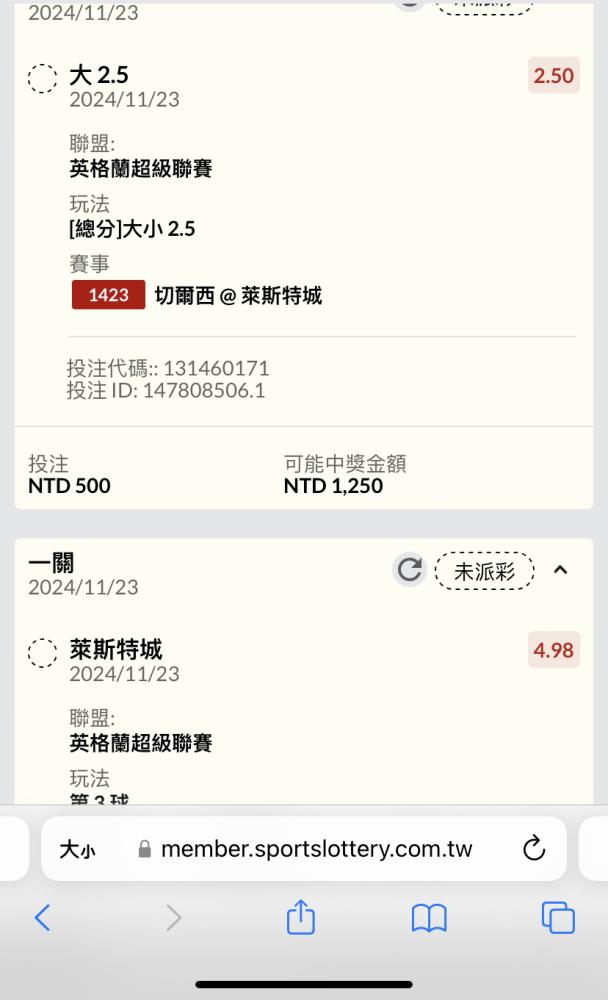Open the 大小 text size page menu
Image resolution: width=608 pixels, height=1000 pixels.
tap(77, 849)
